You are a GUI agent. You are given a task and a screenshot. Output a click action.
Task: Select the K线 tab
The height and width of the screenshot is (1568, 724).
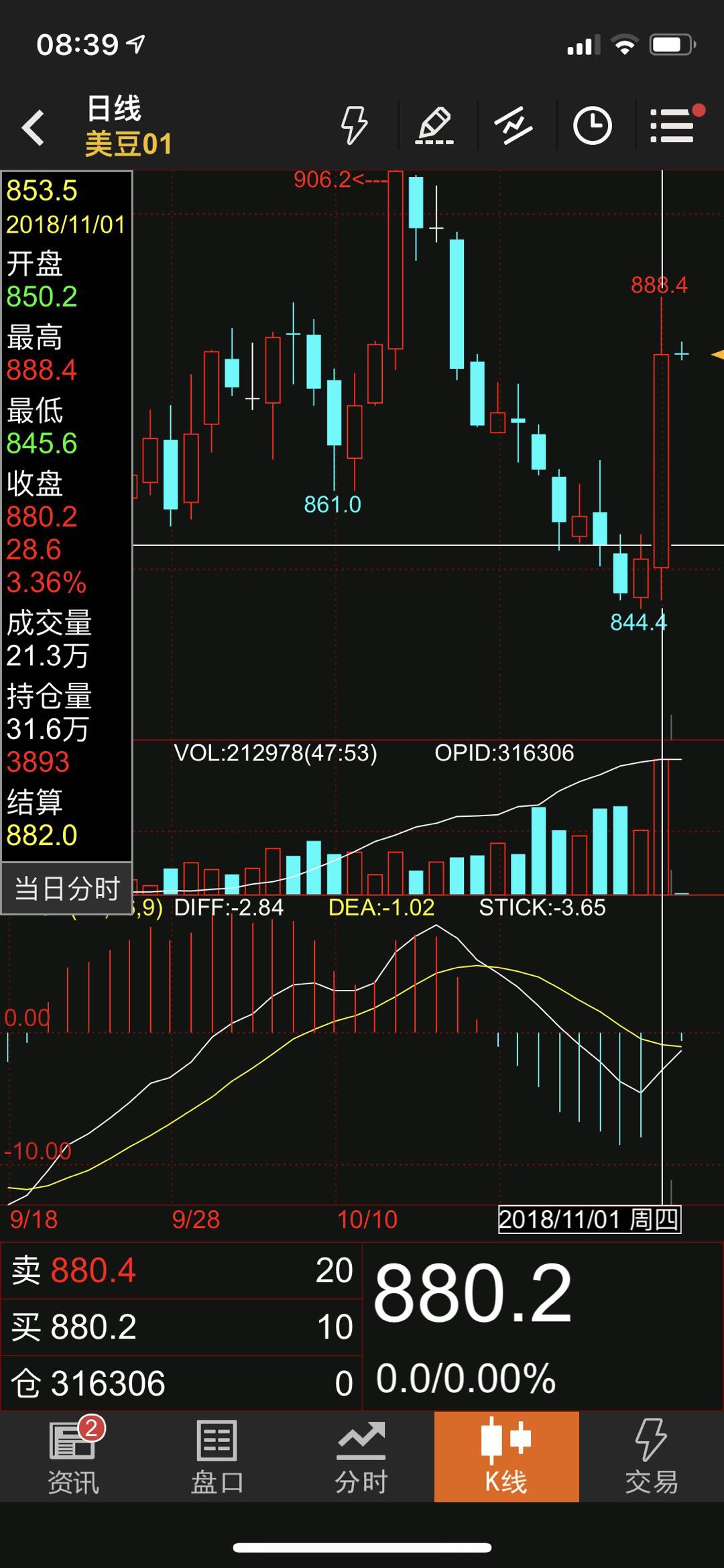(x=506, y=1457)
